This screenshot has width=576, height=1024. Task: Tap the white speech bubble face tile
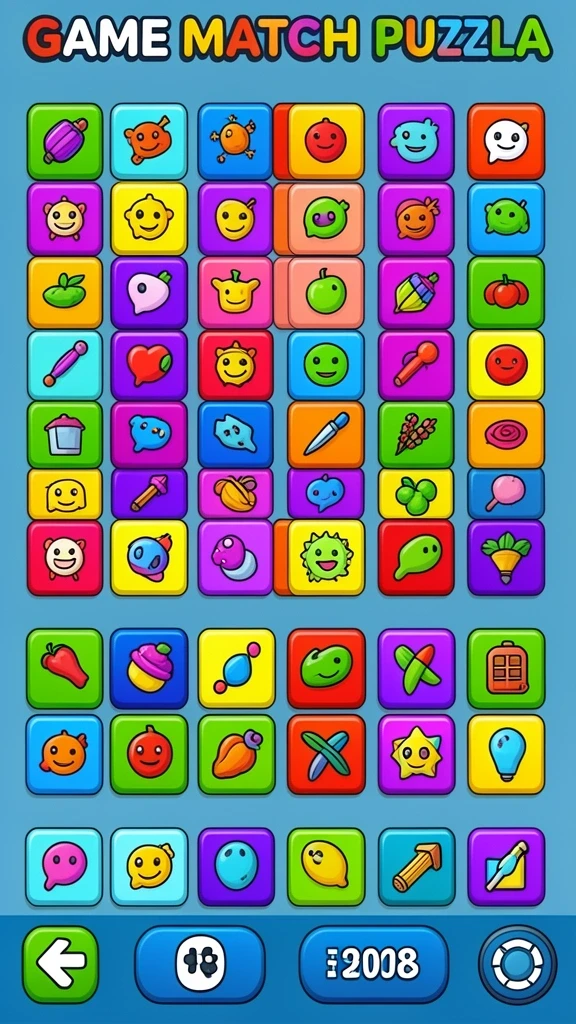tap(506, 142)
